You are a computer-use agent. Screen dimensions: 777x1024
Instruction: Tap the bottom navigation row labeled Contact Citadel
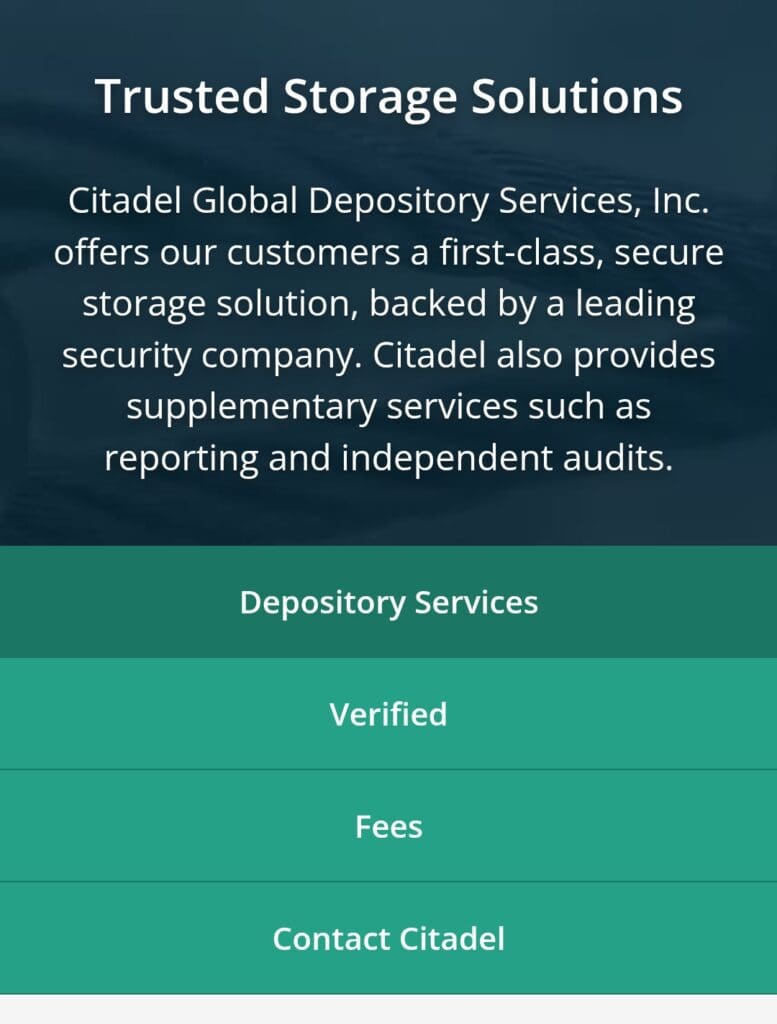[x=388, y=938]
